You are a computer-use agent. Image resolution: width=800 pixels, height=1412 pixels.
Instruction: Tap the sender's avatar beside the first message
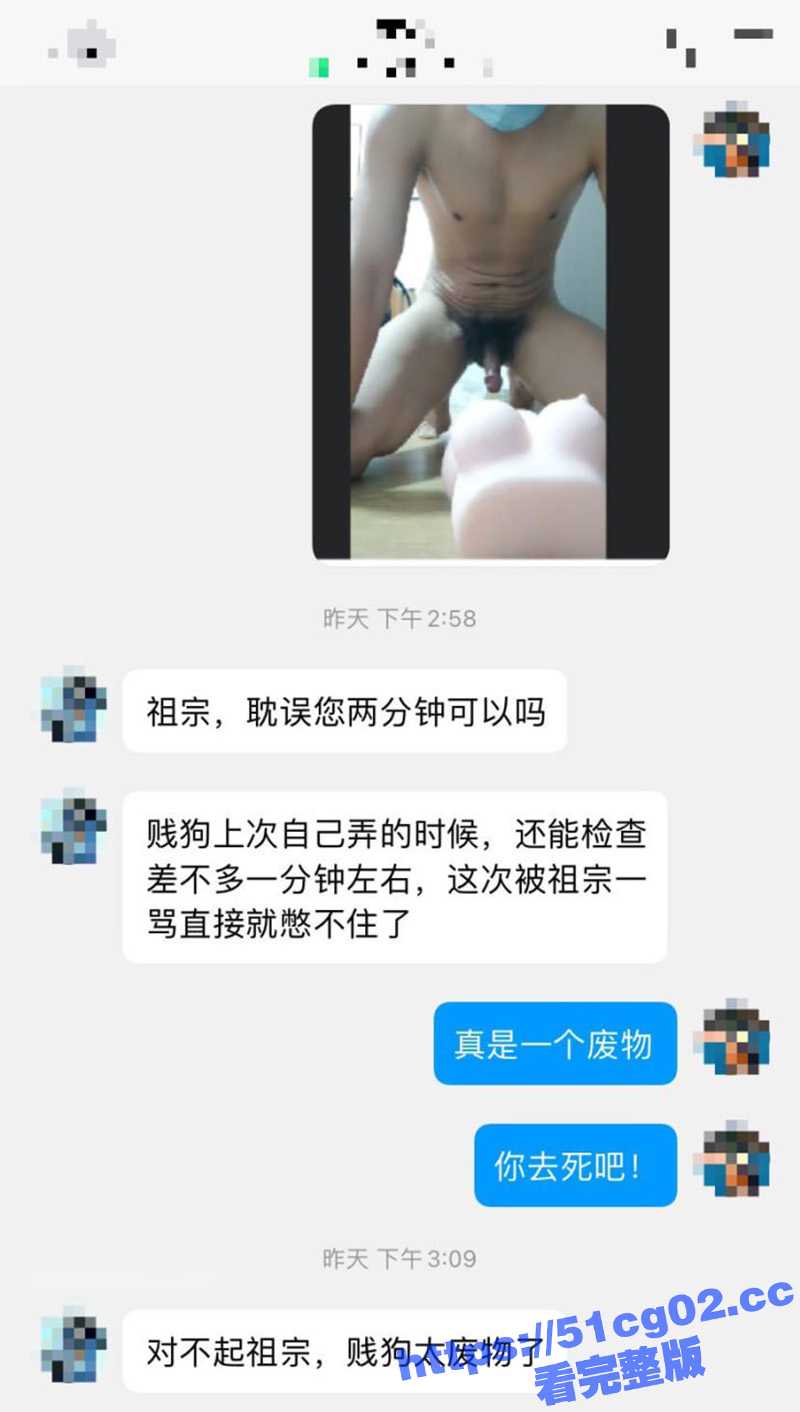(72, 705)
